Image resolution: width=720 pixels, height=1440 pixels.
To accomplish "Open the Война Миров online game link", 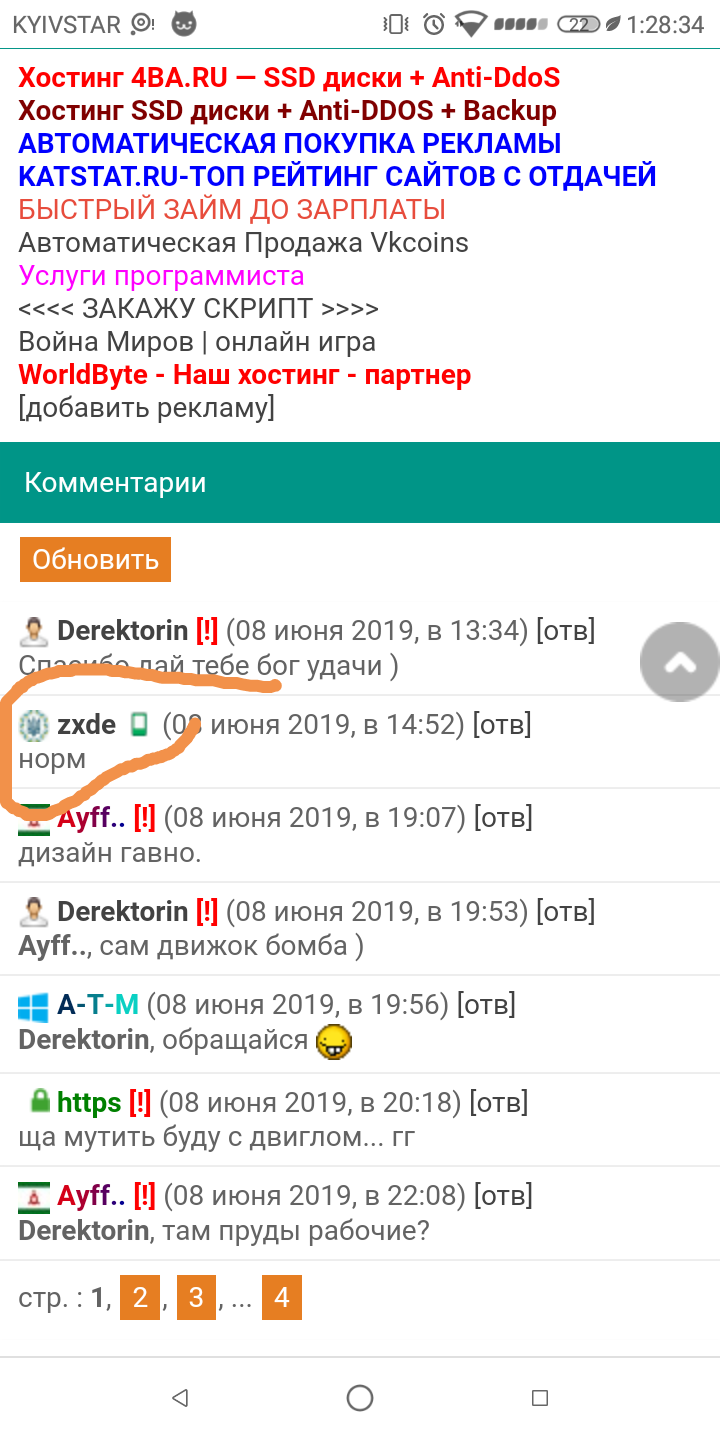I will tap(197, 342).
